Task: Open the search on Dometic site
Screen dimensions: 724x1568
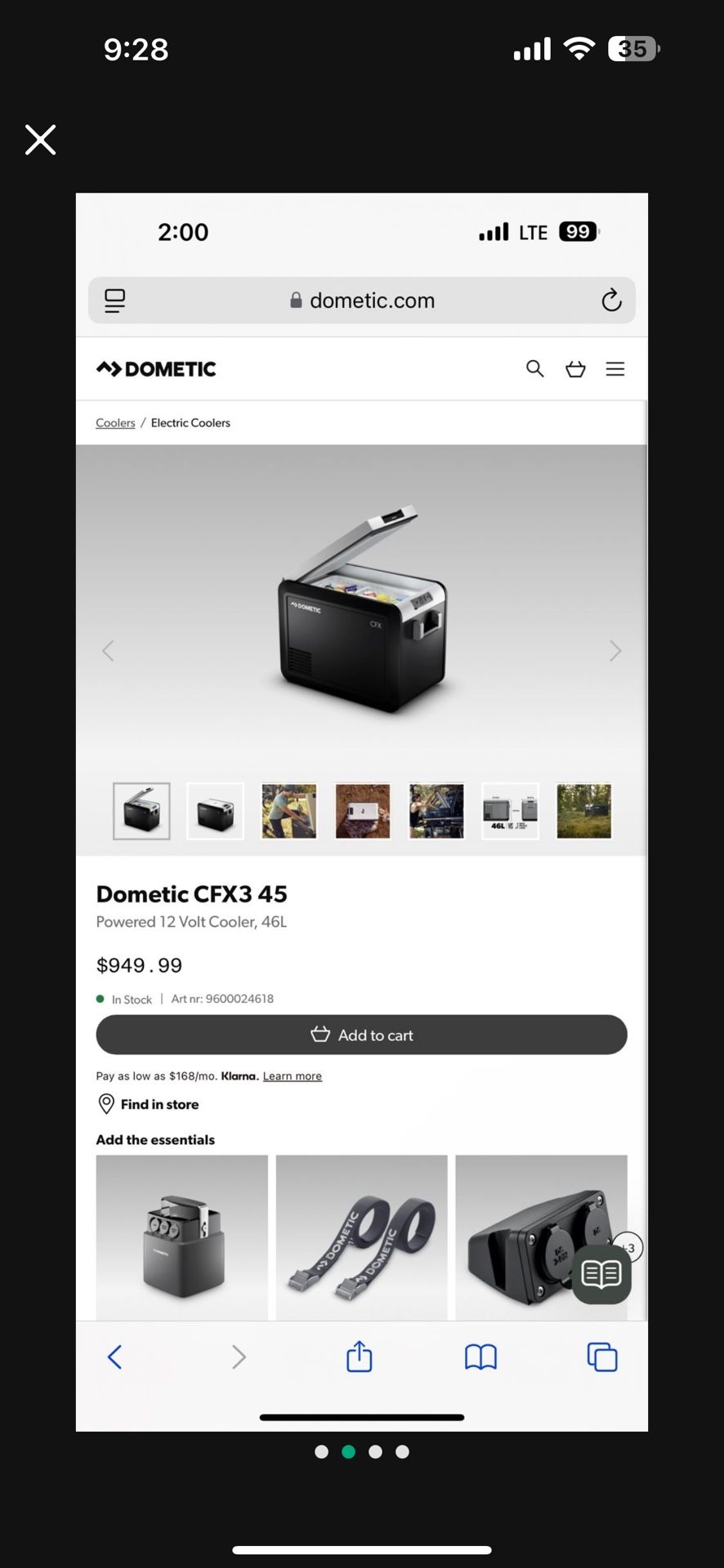Action: click(x=534, y=369)
